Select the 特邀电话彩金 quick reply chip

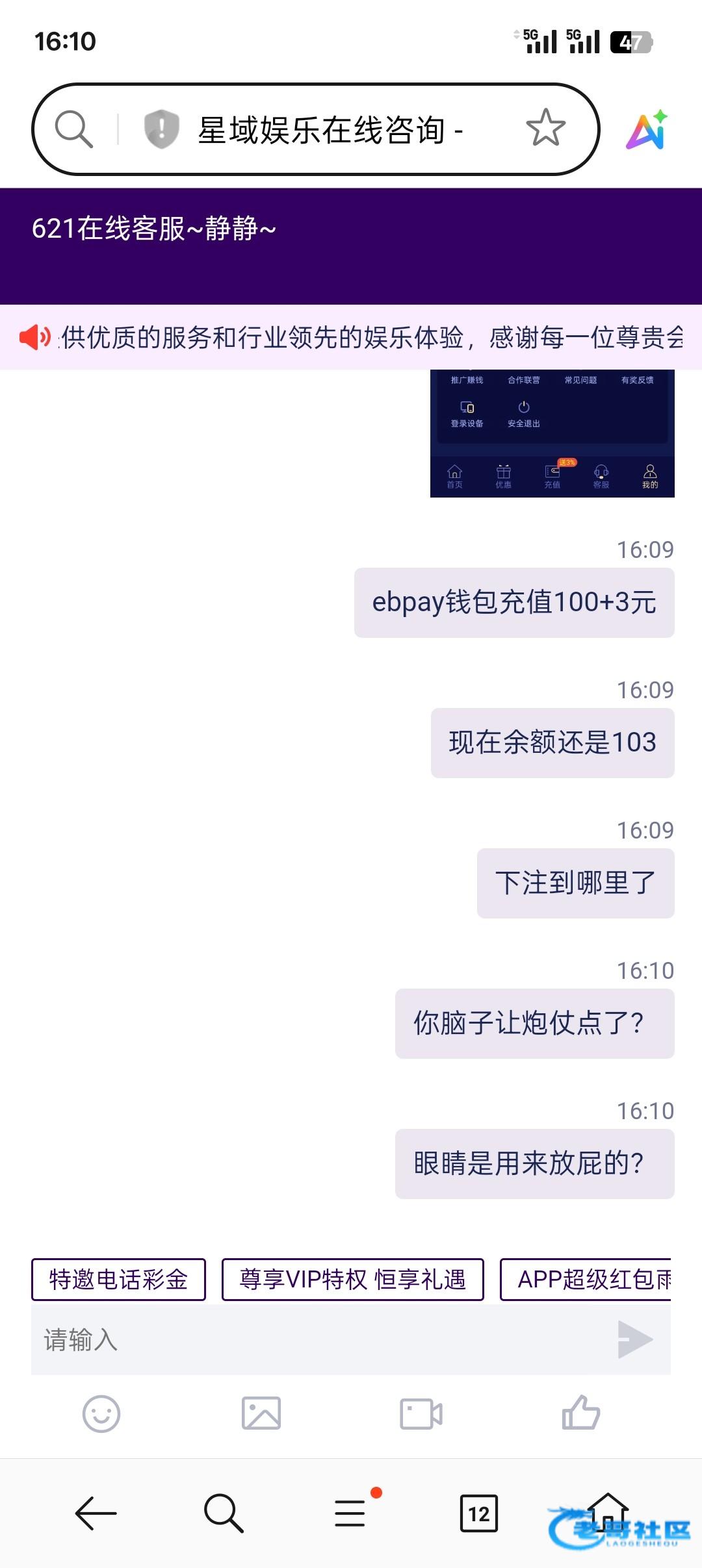click(x=118, y=1279)
